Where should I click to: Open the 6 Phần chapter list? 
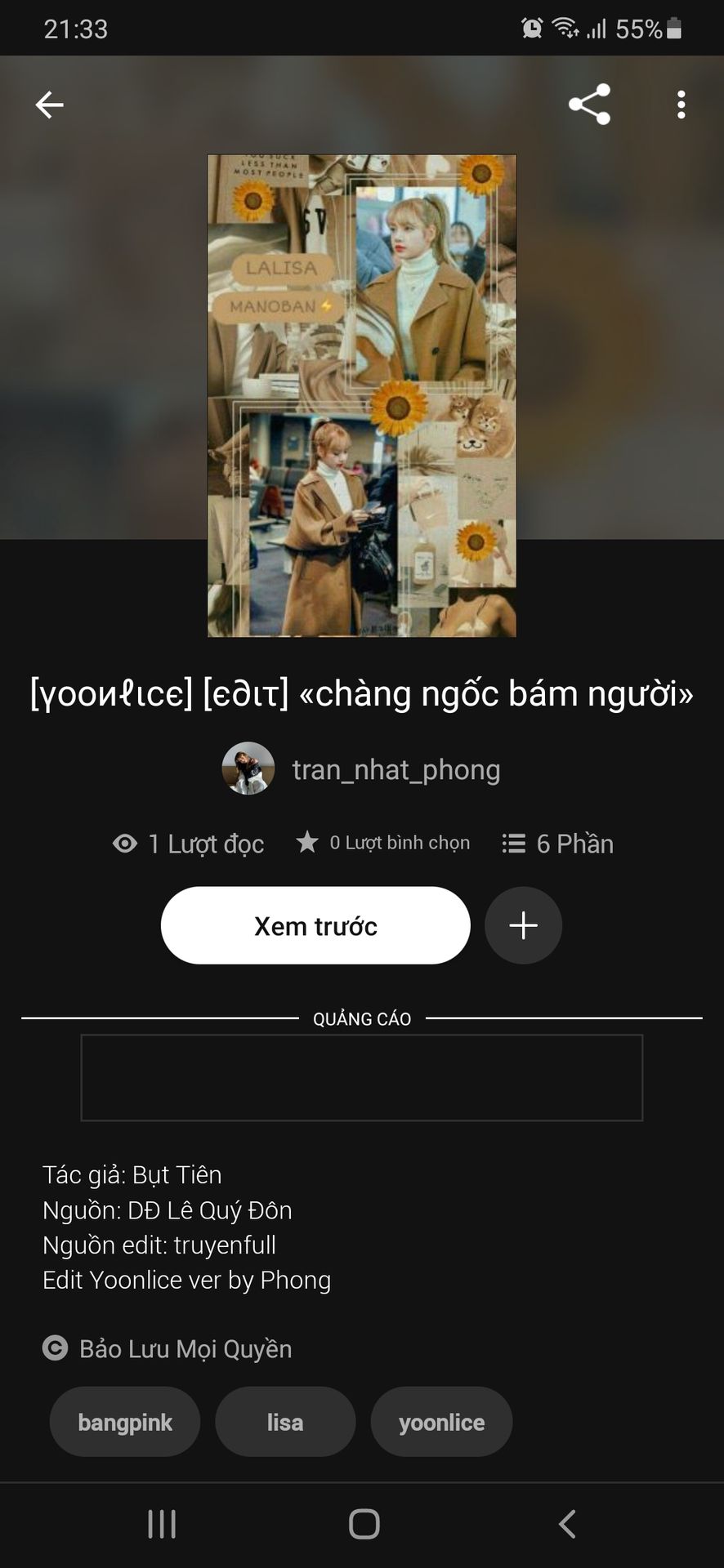pos(558,844)
